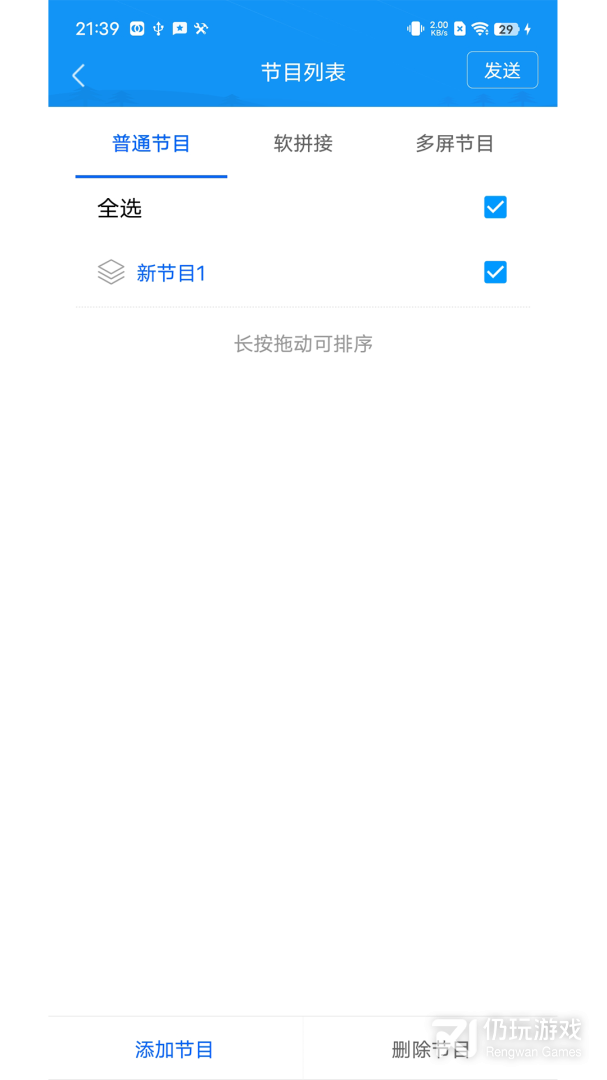Go back using the top-left arrow

(x=79, y=75)
